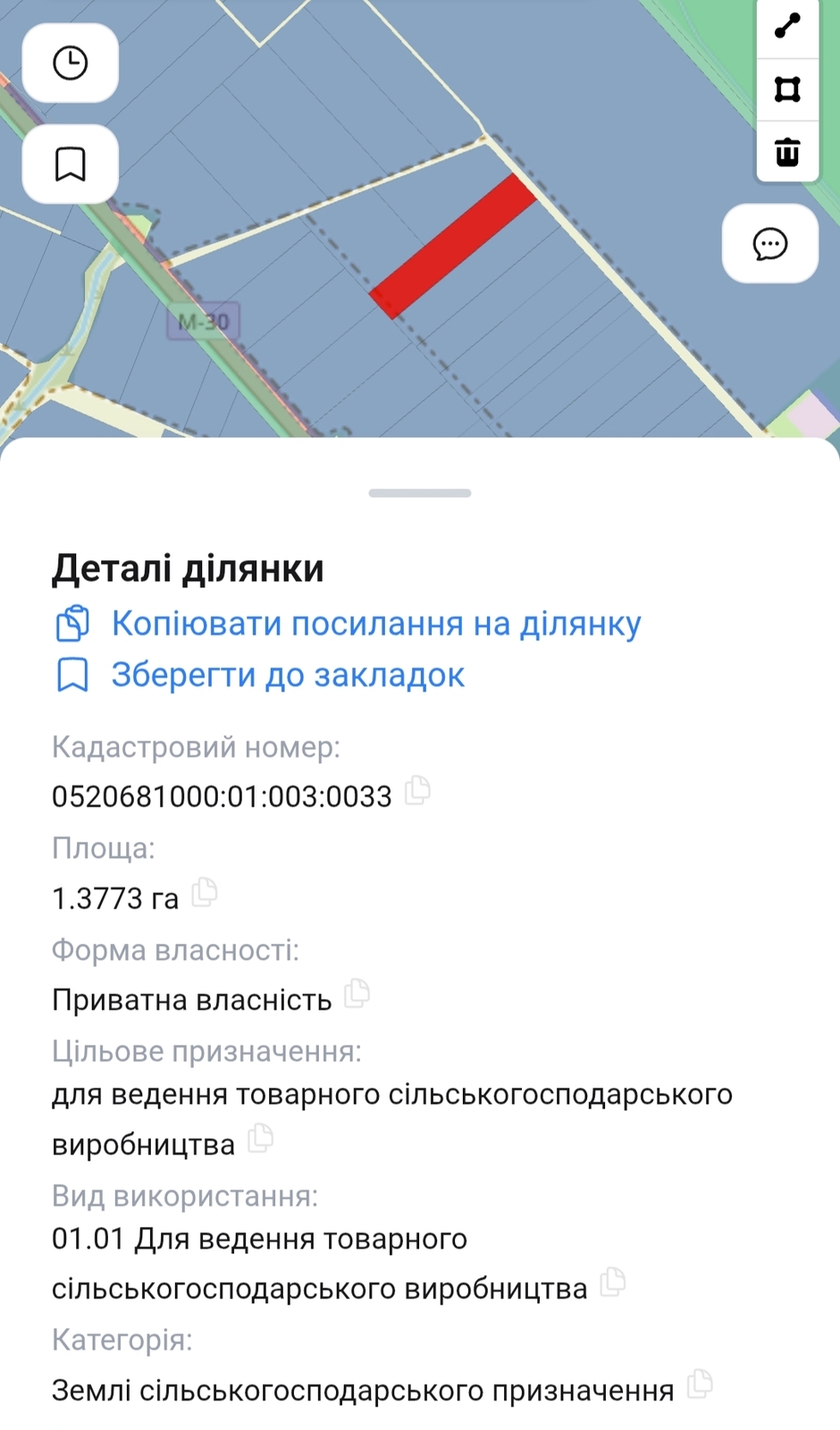The width and height of the screenshot is (840, 1430).
Task: Tap Копіювати посилання на ділянку
Action: [375, 624]
